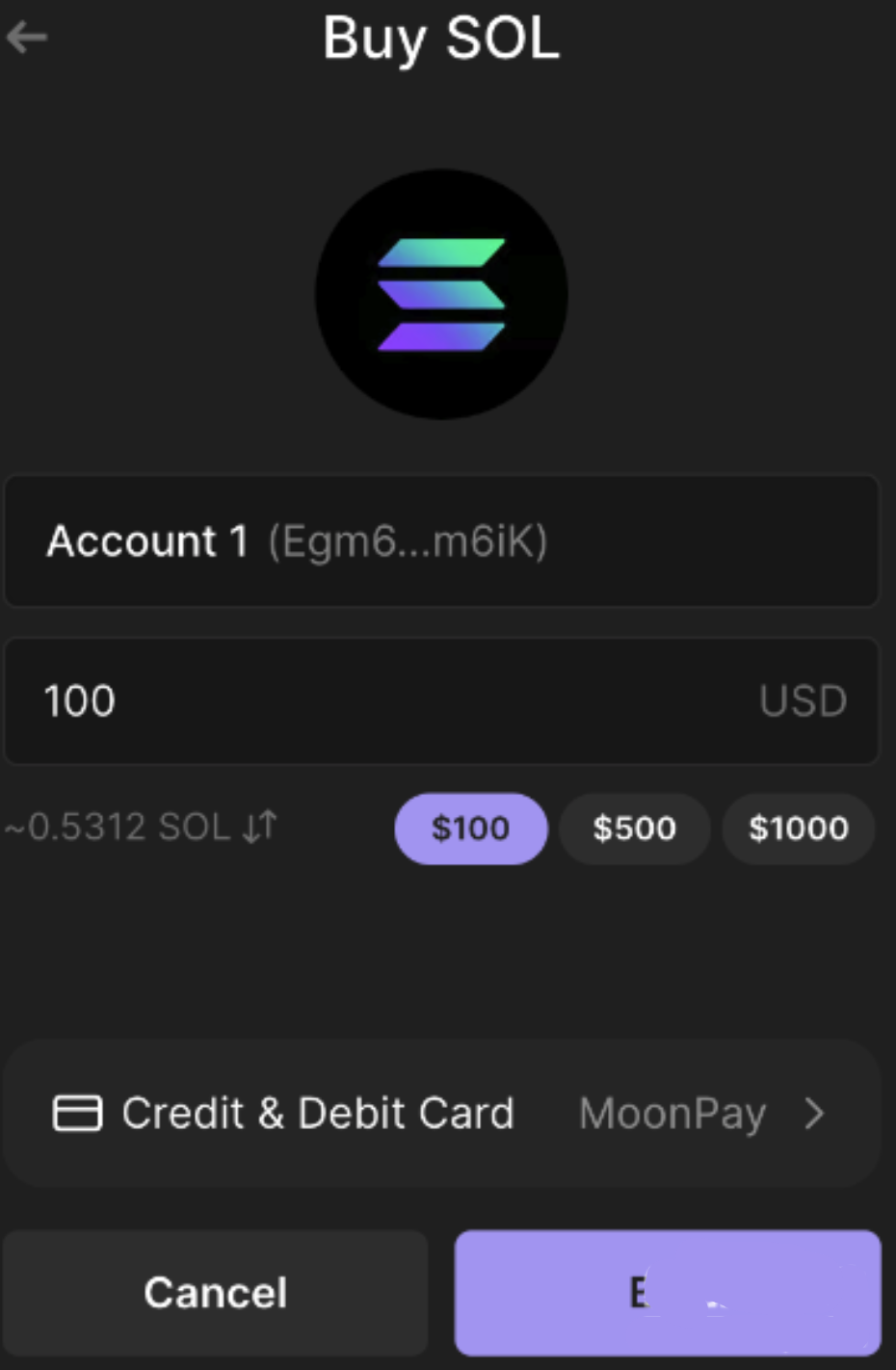Open Credit & Debit Card payment options
Screen dimensions: 896x1370
[441, 1114]
